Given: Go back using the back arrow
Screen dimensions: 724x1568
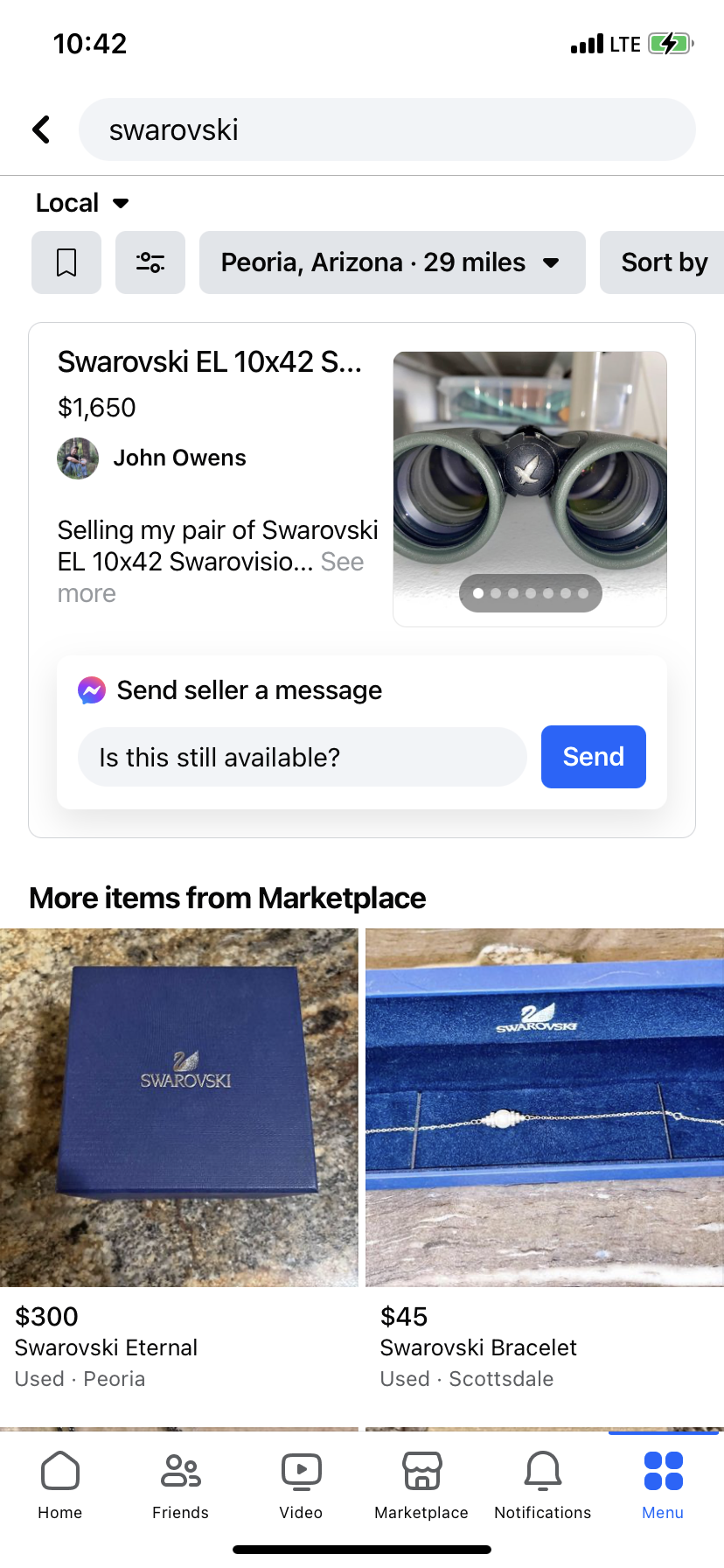Looking at the screenshot, I should tap(41, 129).
